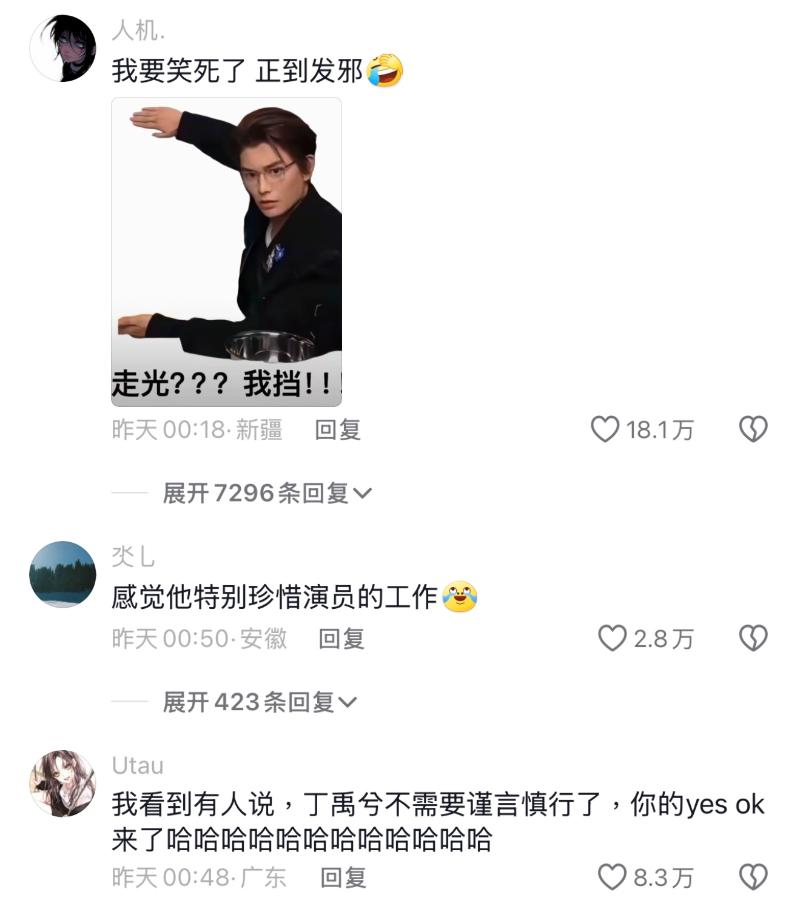800x923 pixels.
Task: Like 人机.'s comment with 18.1万 likes
Action: point(606,430)
